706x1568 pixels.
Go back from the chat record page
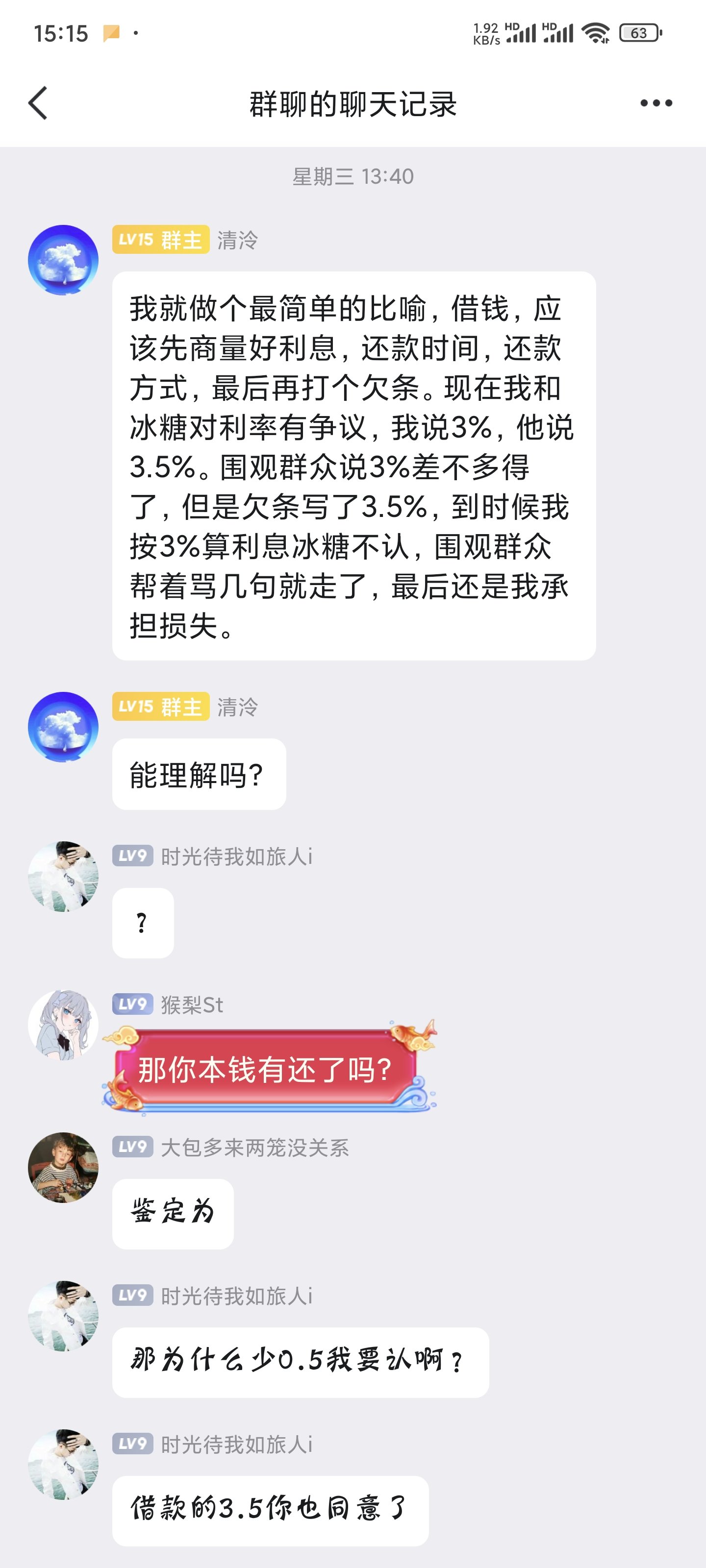(38, 103)
